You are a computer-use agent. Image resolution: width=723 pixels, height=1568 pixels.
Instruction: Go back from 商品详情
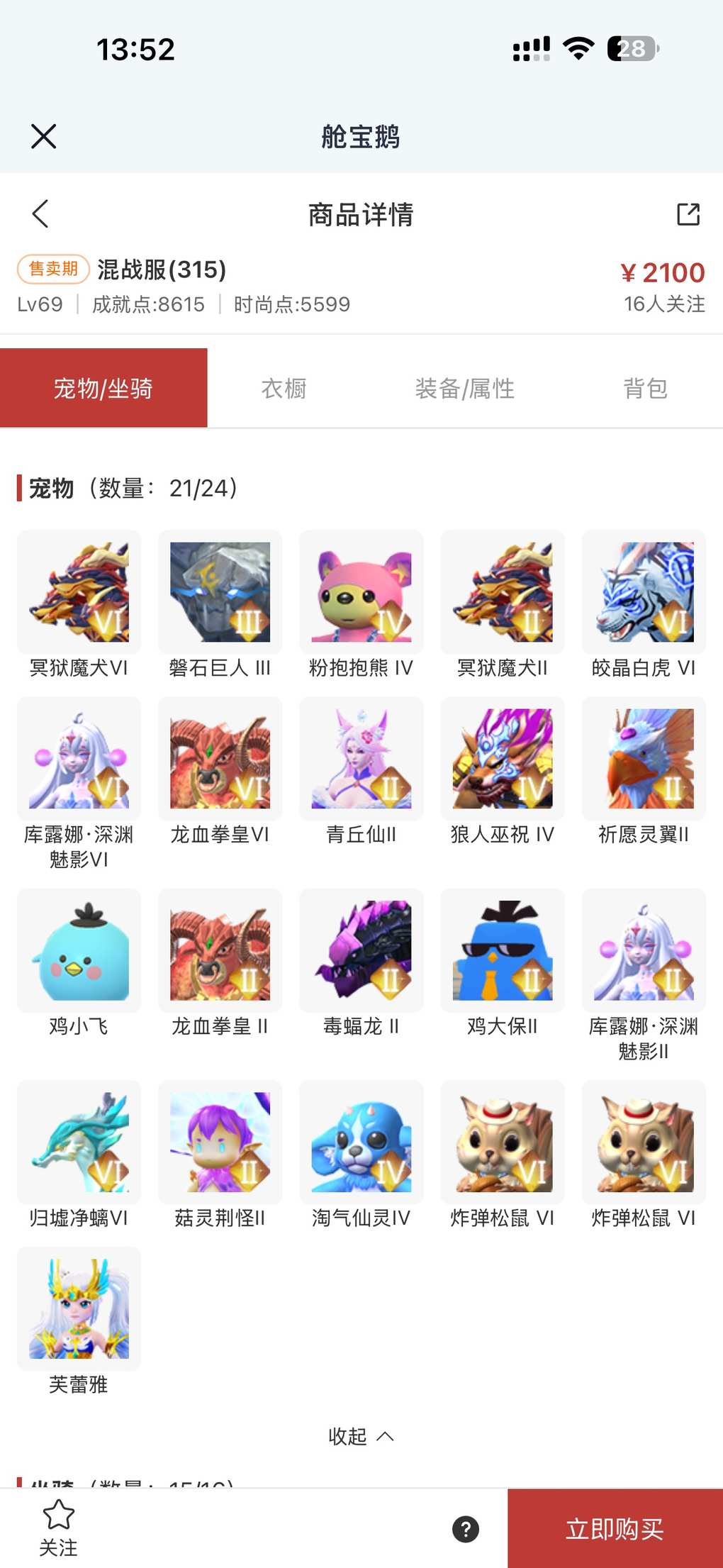click(x=40, y=213)
